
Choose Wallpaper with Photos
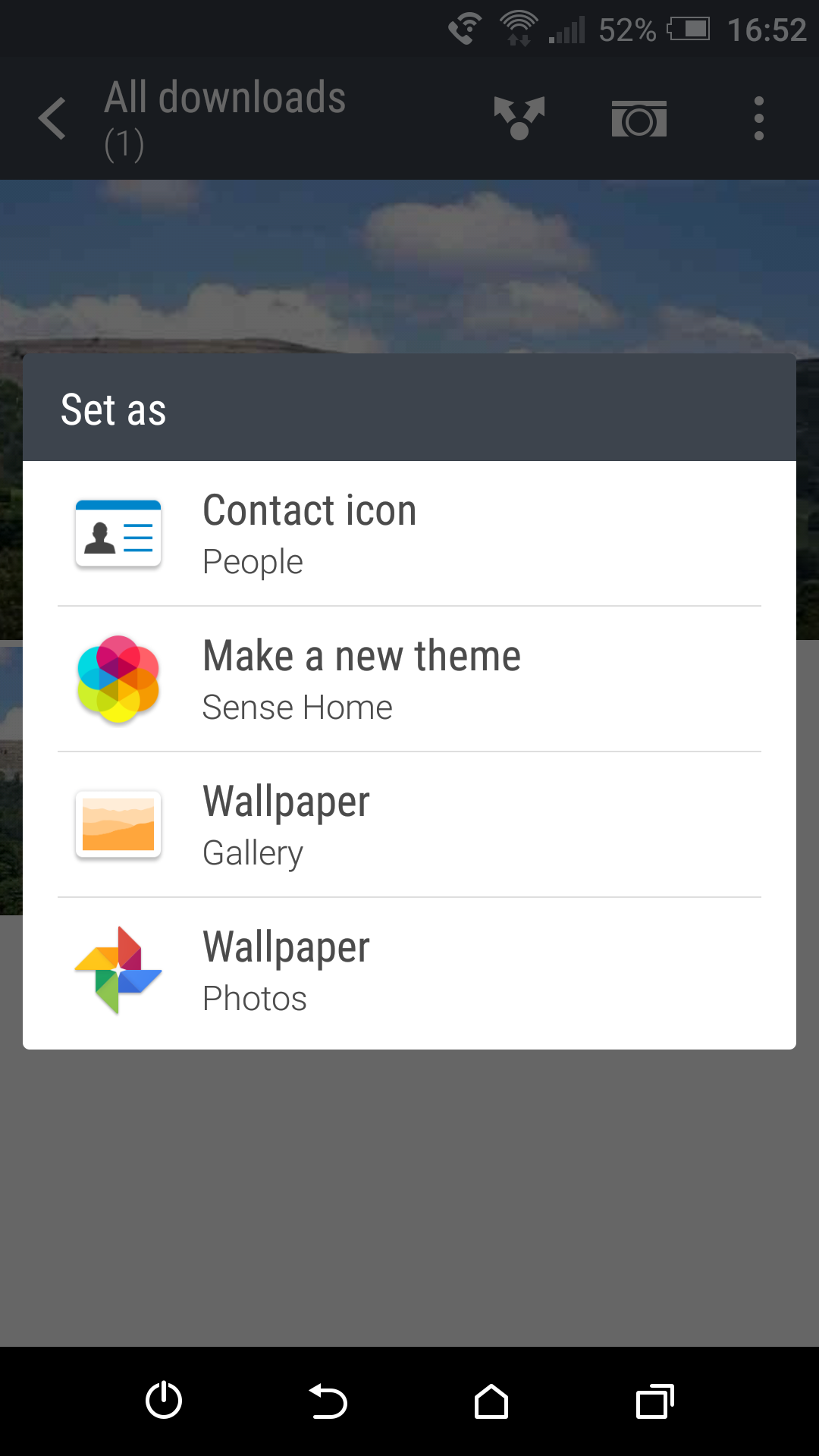point(409,972)
